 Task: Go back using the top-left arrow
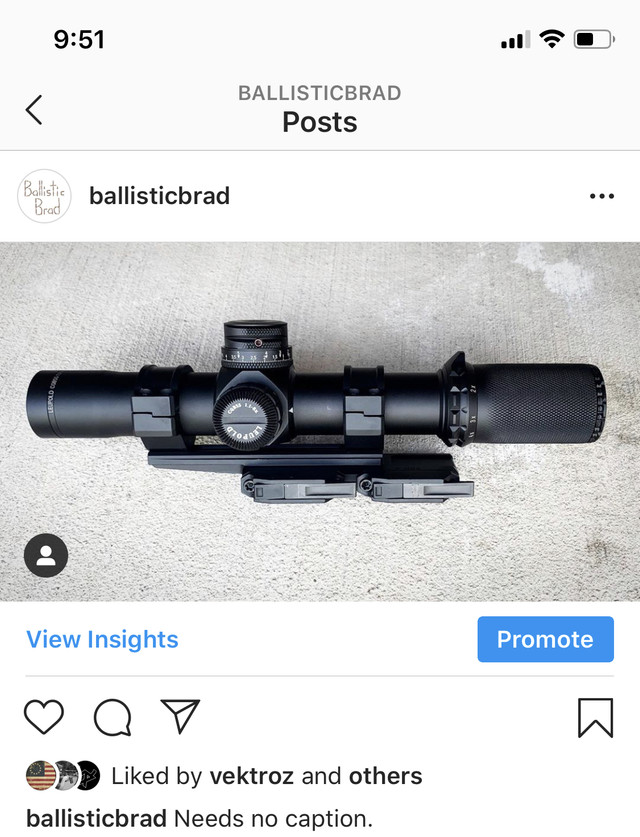34,109
